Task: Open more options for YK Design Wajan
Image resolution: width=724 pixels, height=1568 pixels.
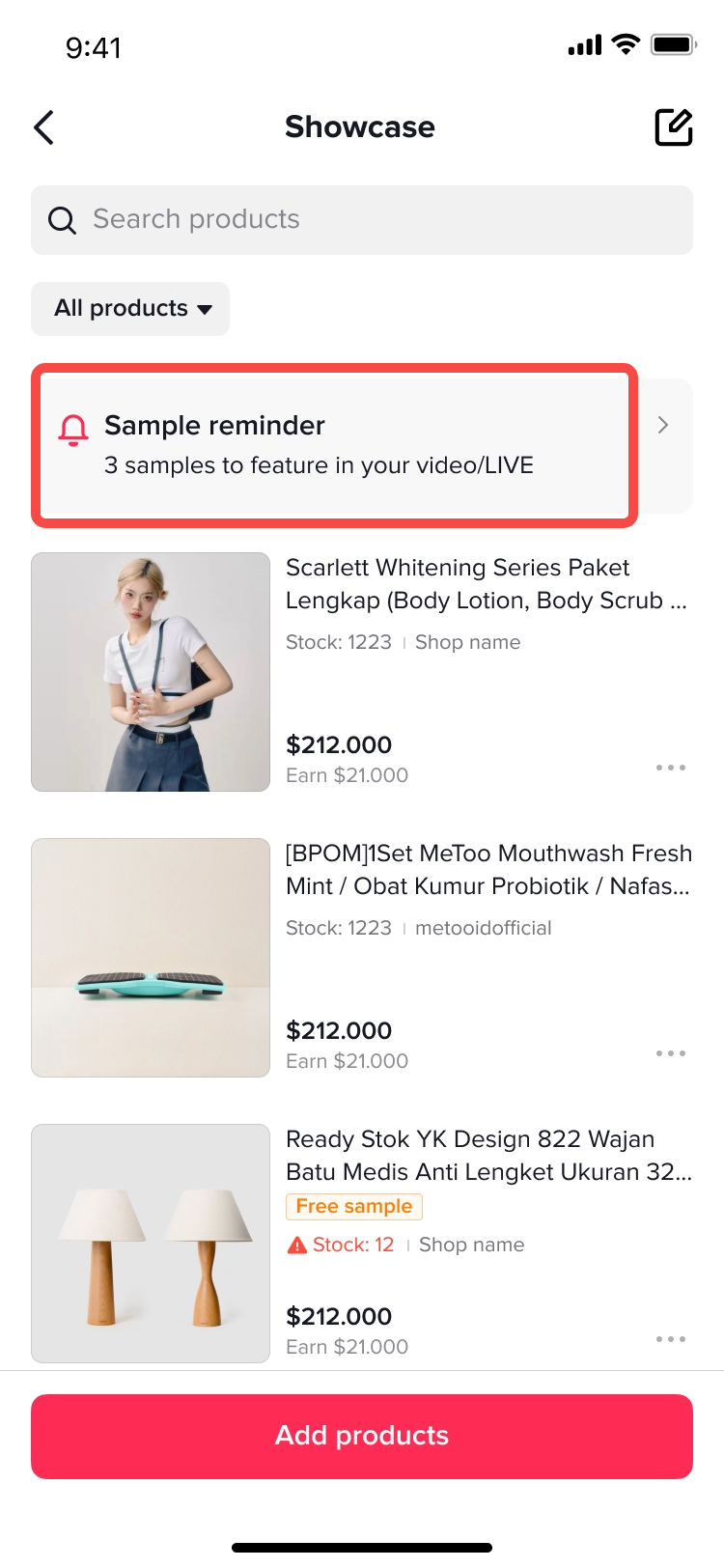Action: (670, 1339)
